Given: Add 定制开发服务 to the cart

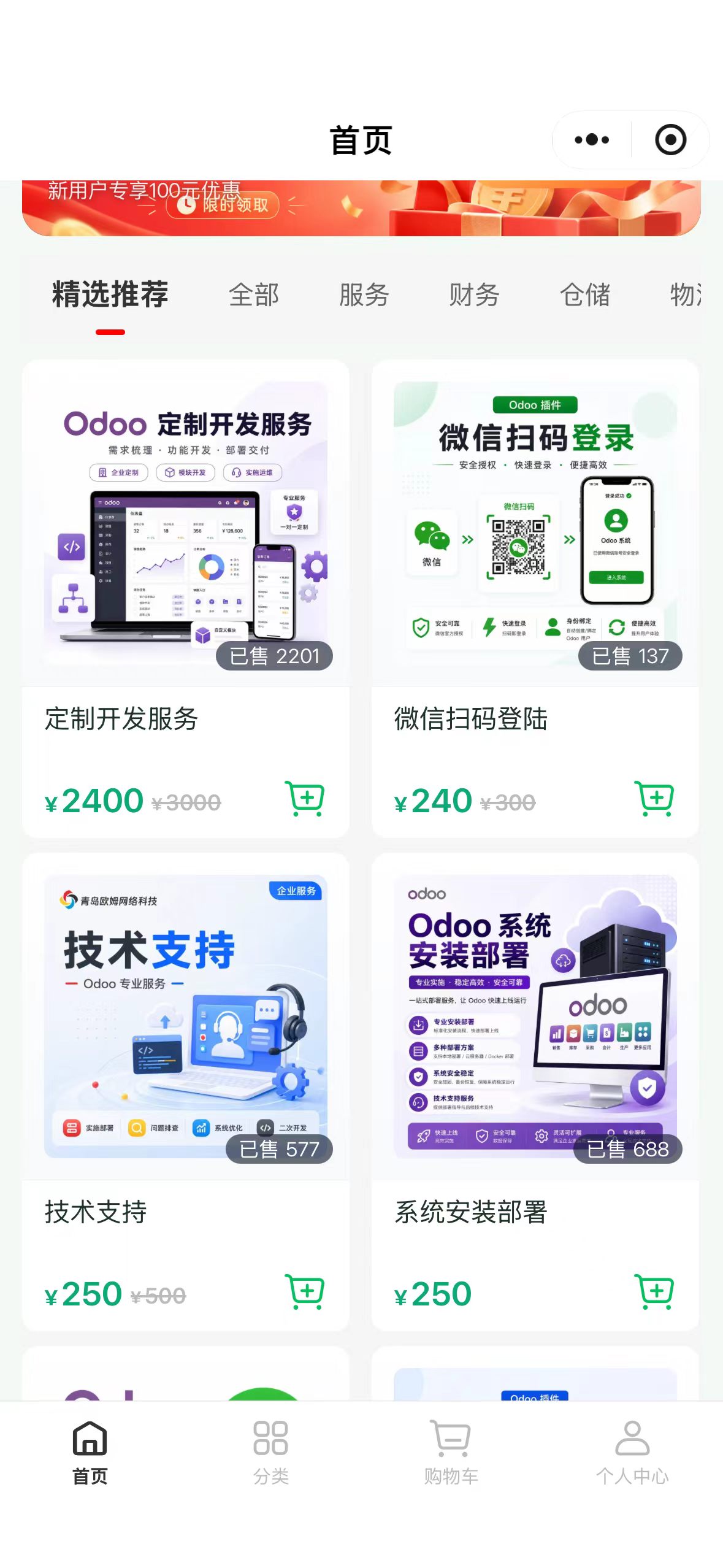Looking at the screenshot, I should 305,799.
